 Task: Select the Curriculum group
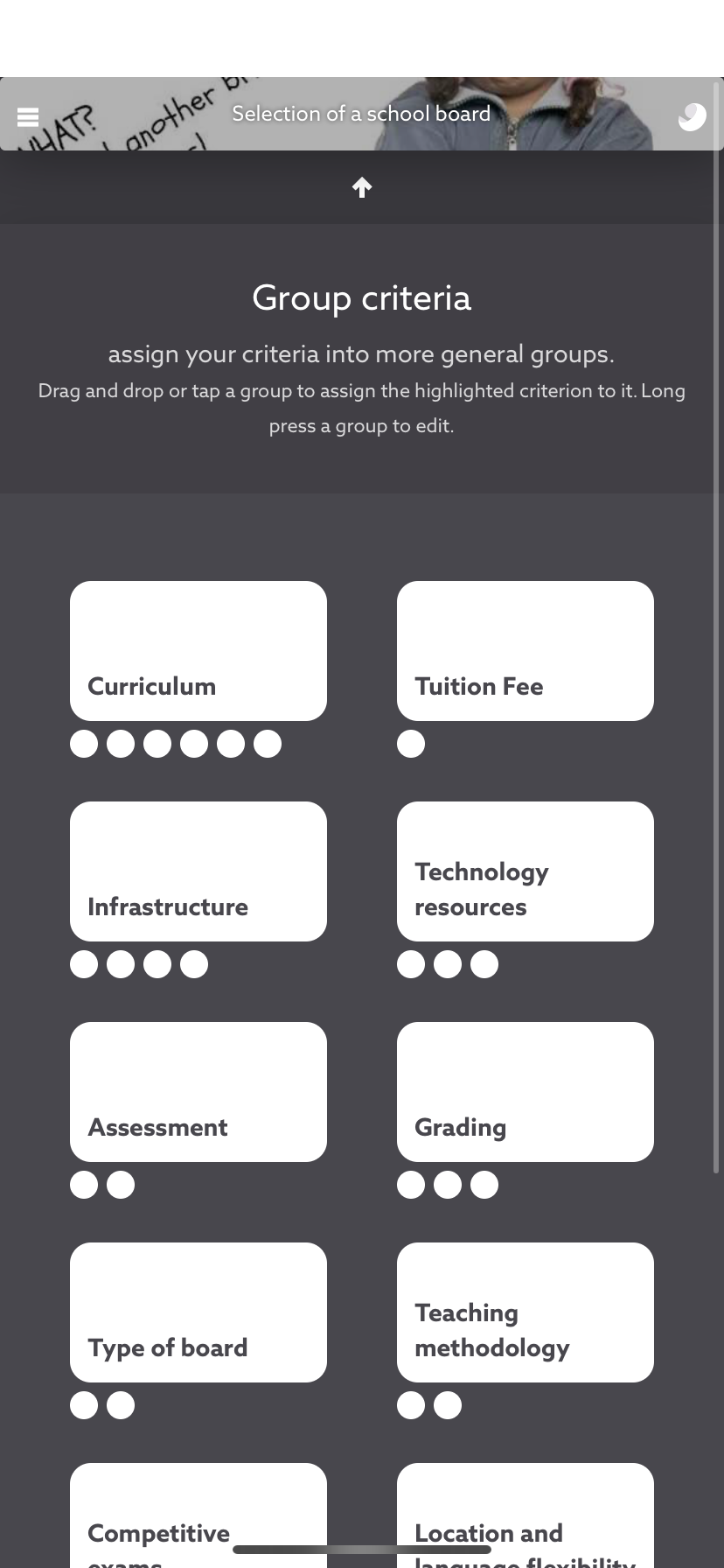198,651
